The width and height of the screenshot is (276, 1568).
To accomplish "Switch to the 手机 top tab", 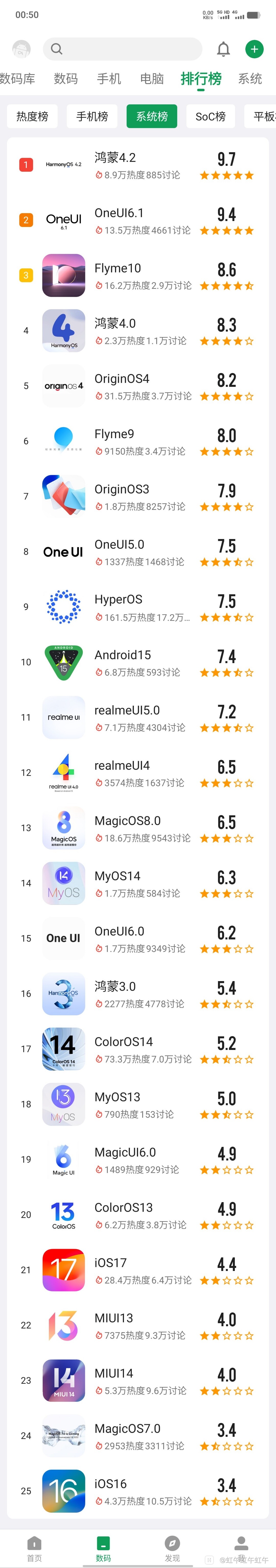I will pyautogui.click(x=109, y=79).
